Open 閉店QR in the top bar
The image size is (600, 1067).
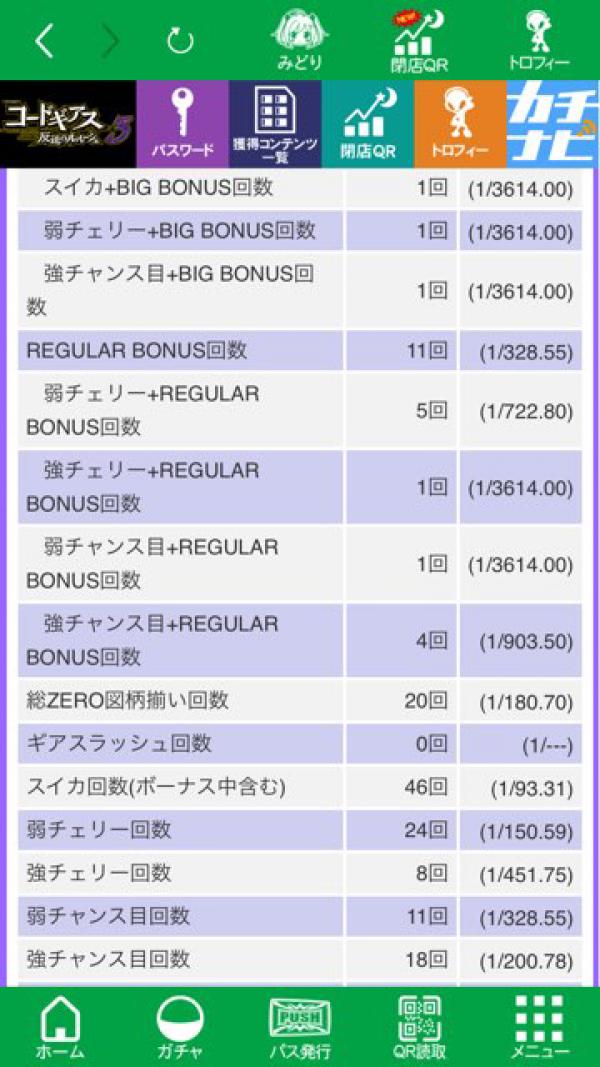(418, 39)
